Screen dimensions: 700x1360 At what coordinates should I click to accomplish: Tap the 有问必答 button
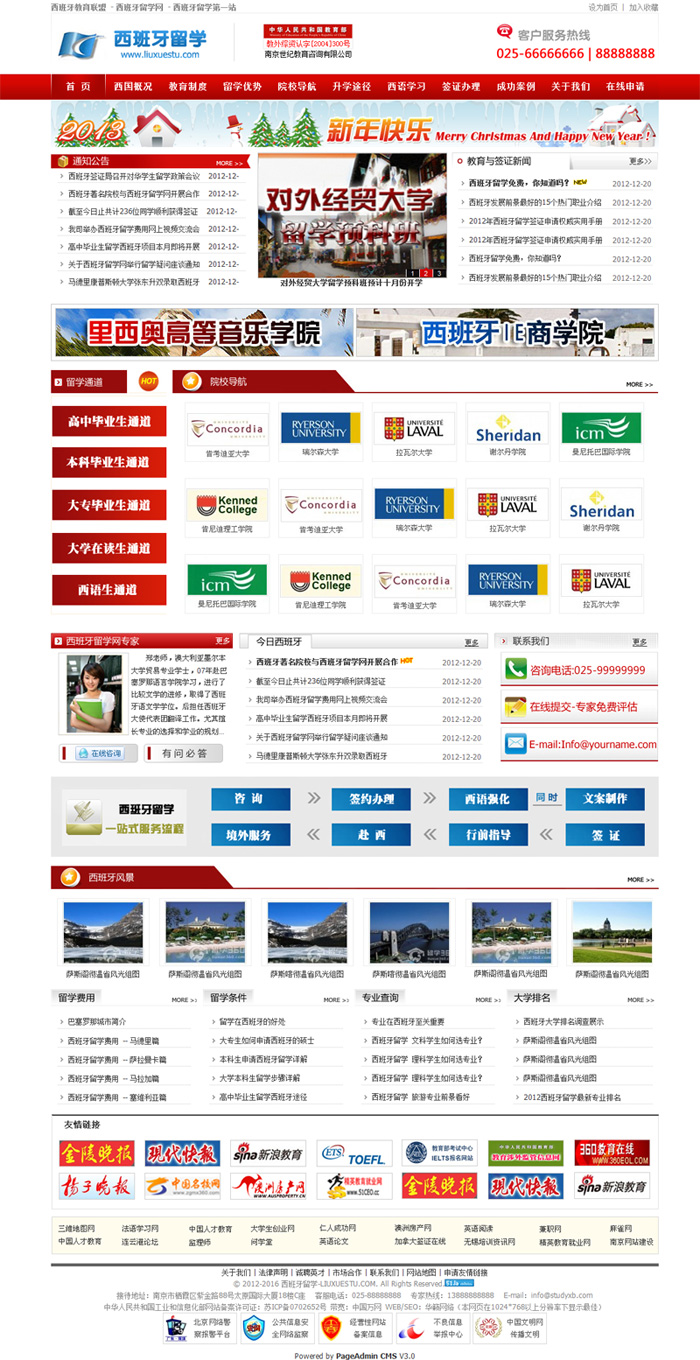click(184, 753)
